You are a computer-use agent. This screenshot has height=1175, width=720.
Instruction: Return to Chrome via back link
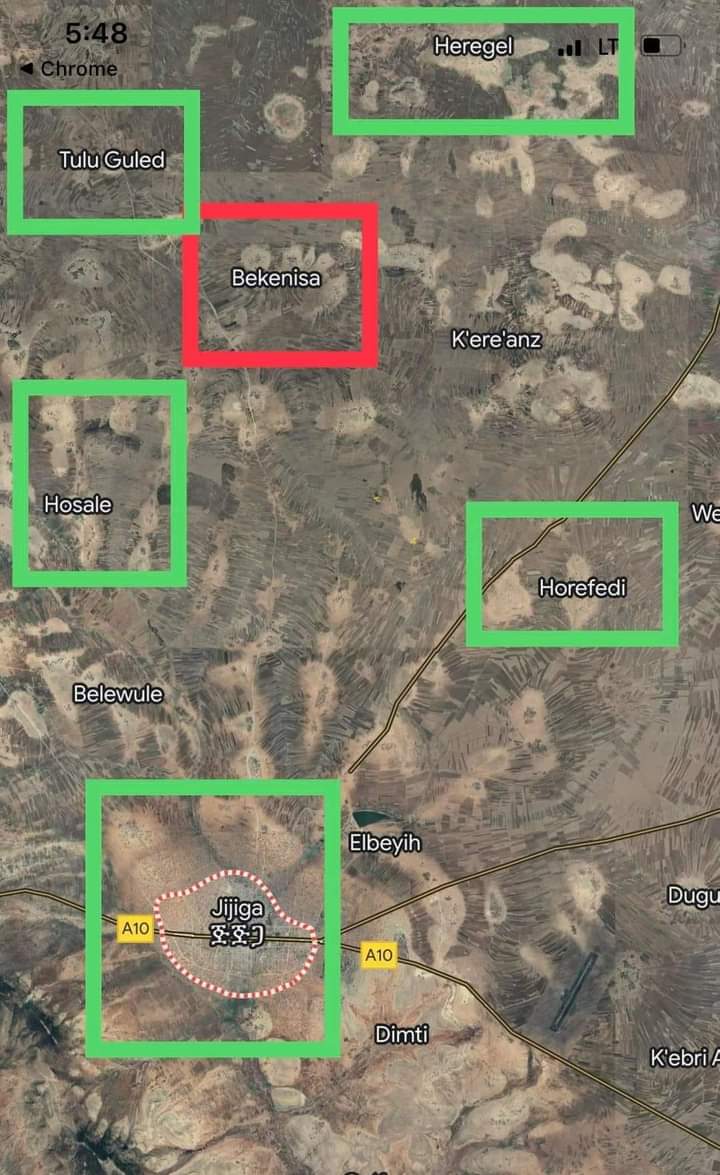[68, 69]
